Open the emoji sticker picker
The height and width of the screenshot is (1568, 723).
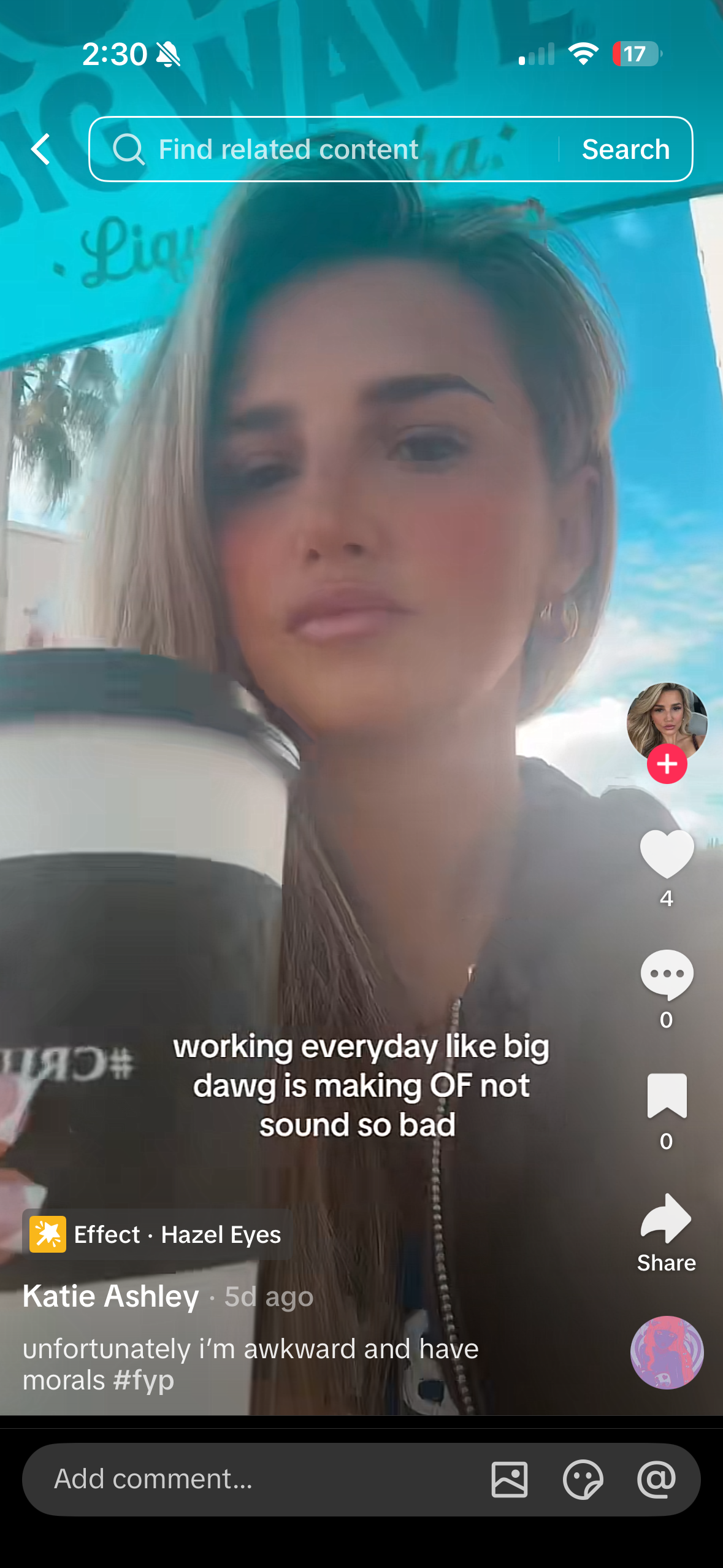[583, 1479]
